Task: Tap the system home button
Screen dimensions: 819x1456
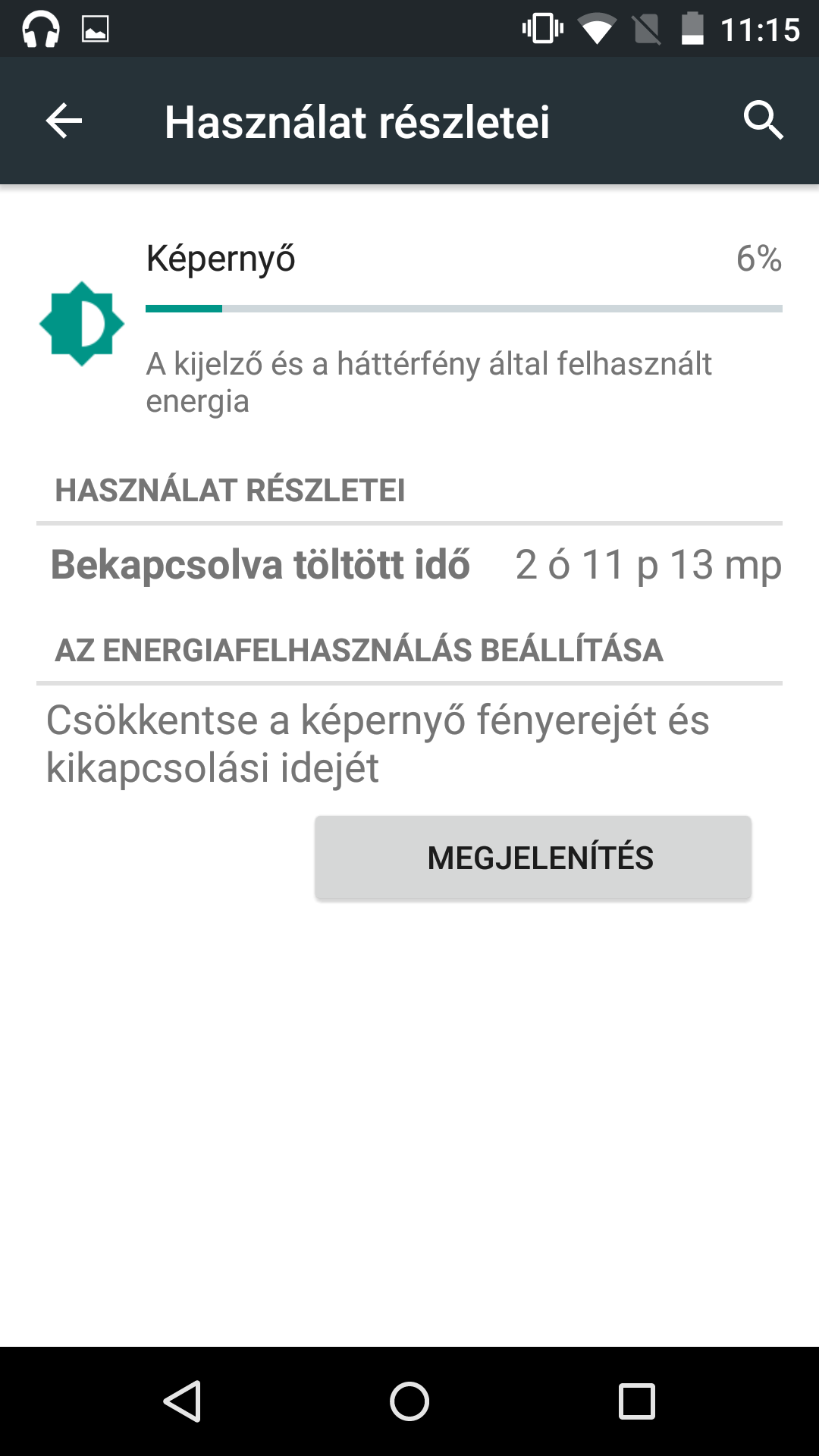Action: (x=409, y=1401)
